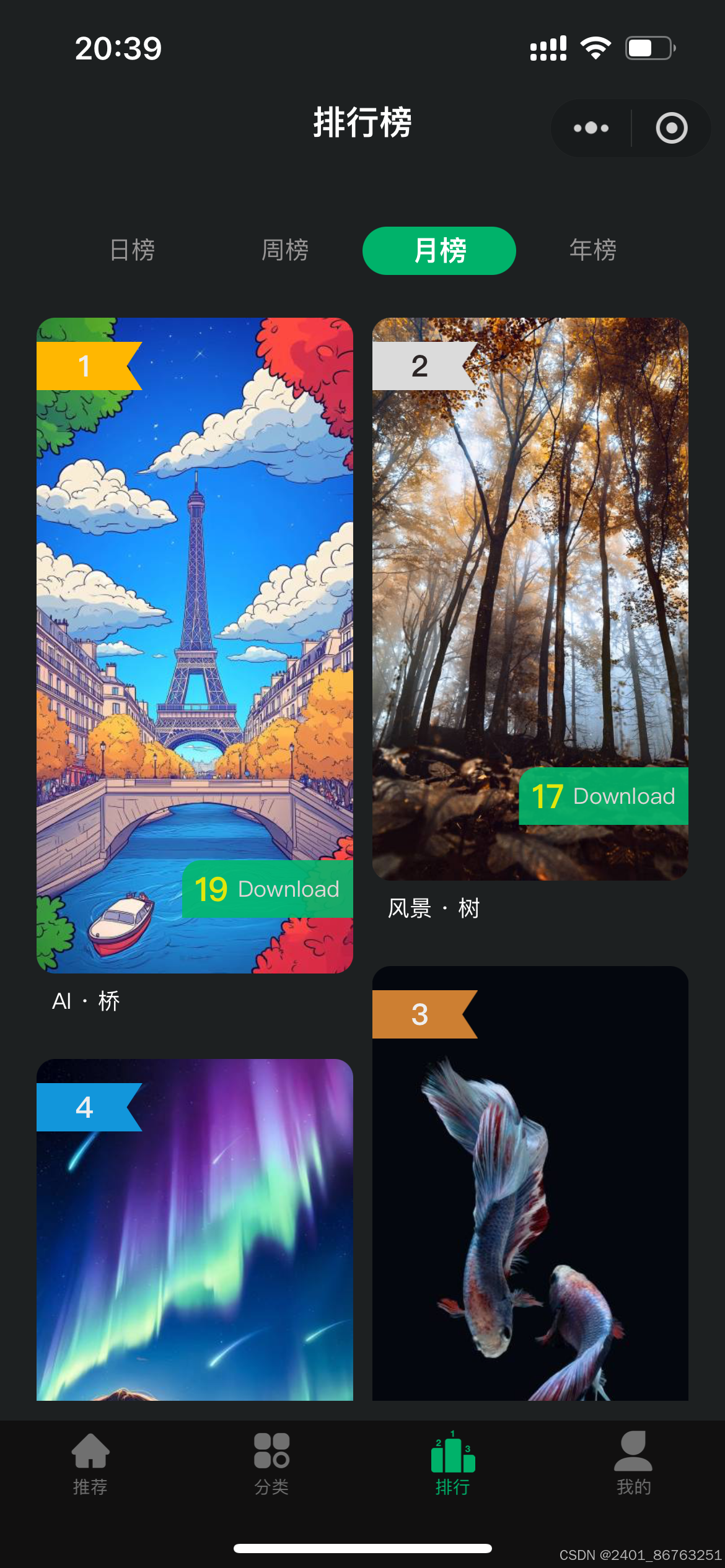
Task: Select the 排行 ranking tab
Action: pyautogui.click(x=453, y=1463)
